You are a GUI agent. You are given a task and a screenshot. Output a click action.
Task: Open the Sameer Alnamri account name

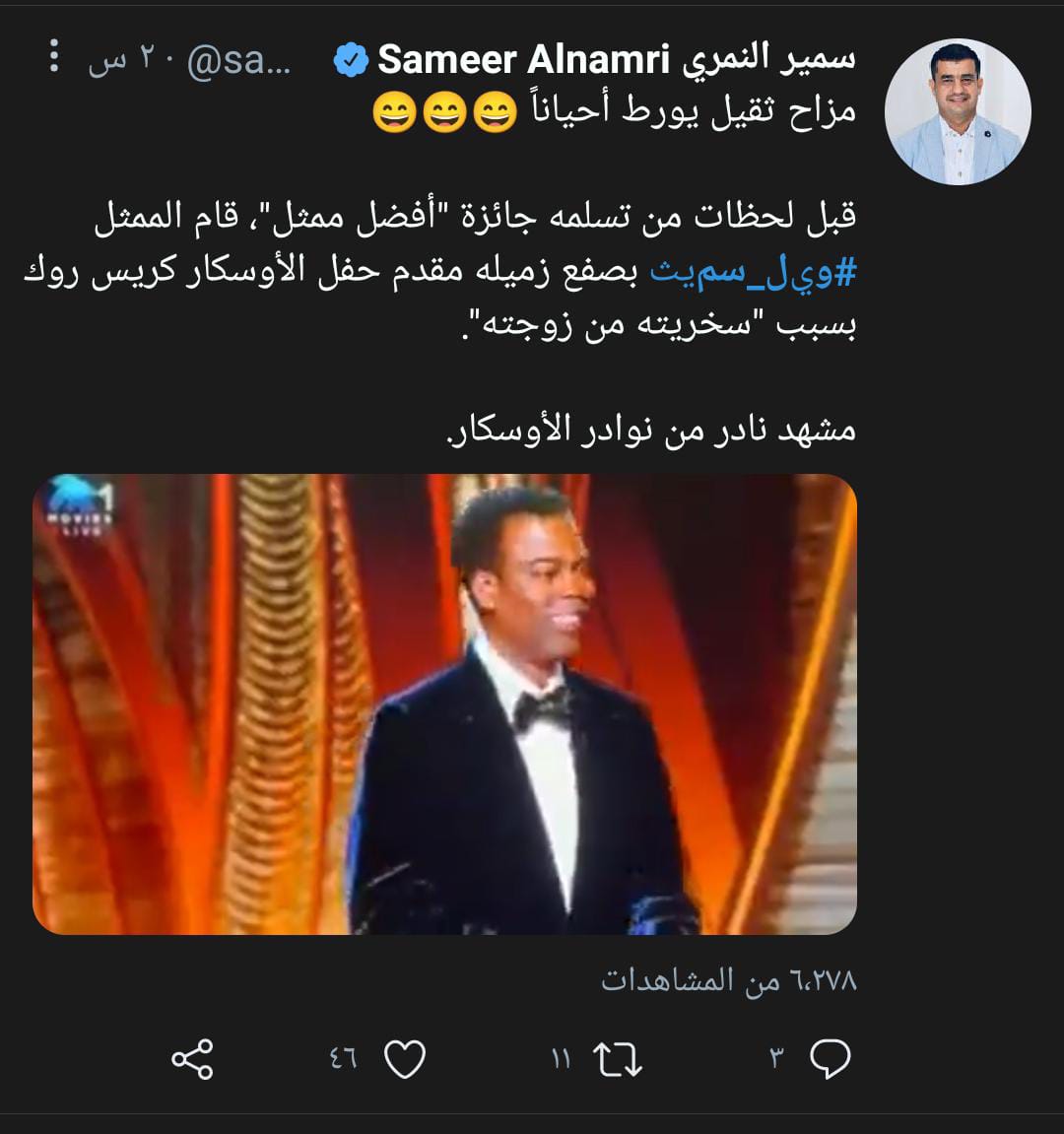click(x=616, y=60)
